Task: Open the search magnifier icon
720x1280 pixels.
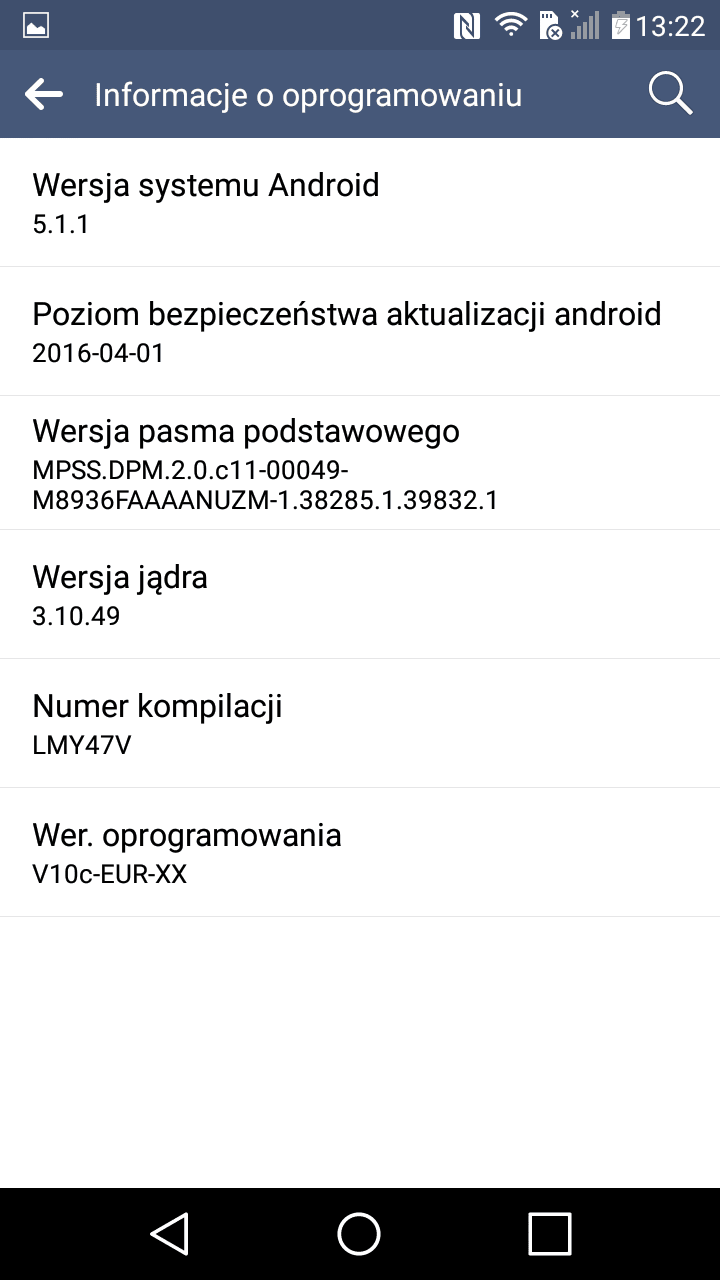Action: coord(670,94)
